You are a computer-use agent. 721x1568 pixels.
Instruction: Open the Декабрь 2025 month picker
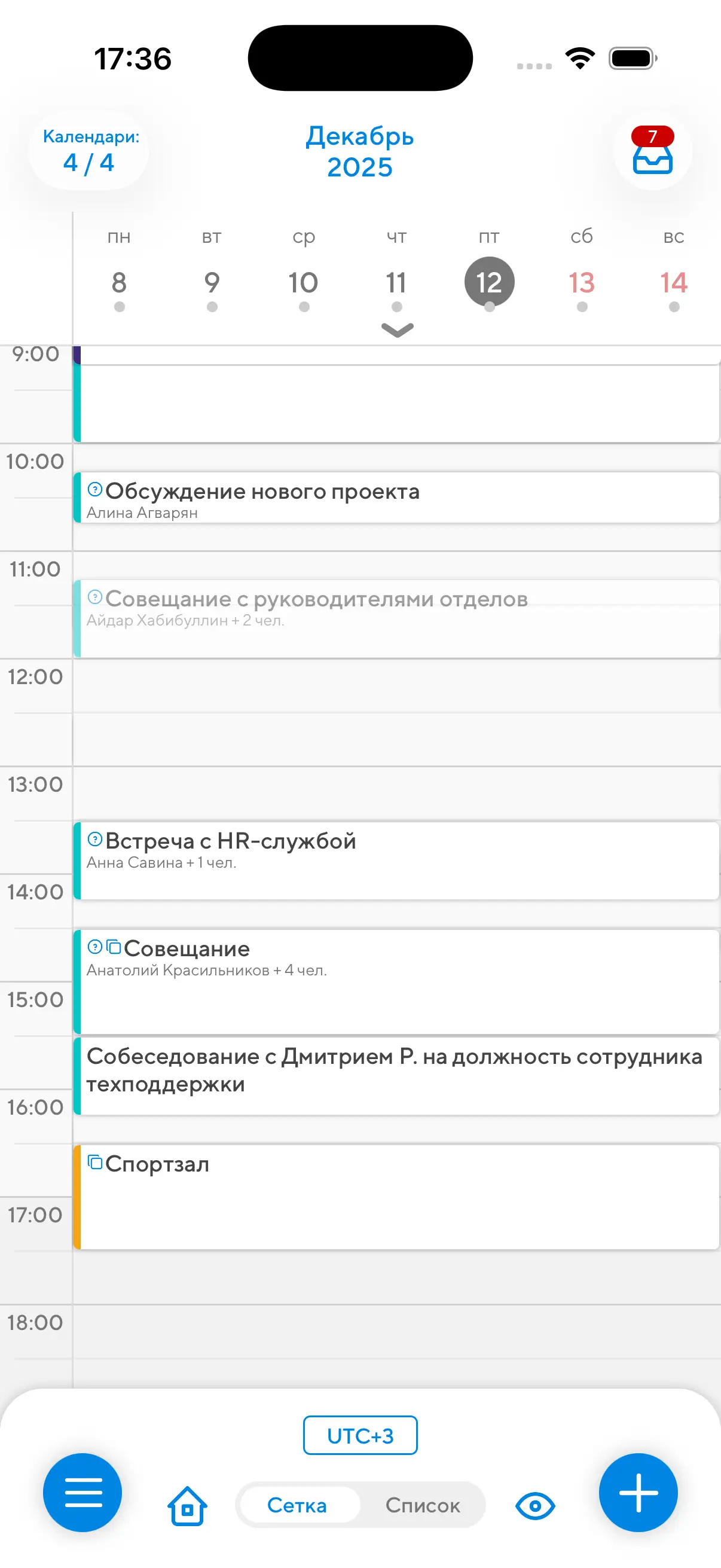coord(359,151)
